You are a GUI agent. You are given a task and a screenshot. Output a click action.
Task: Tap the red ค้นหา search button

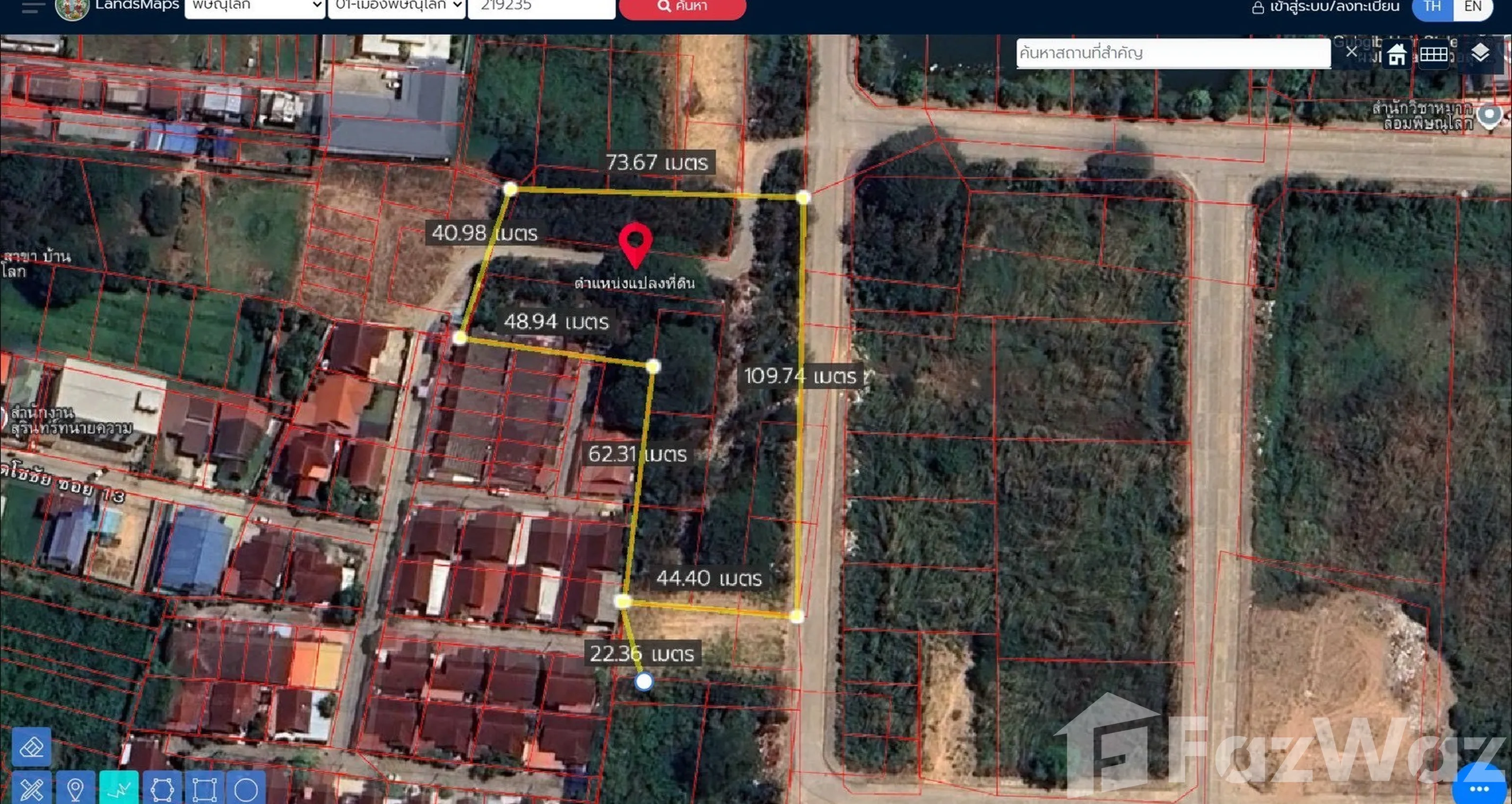coord(683,8)
